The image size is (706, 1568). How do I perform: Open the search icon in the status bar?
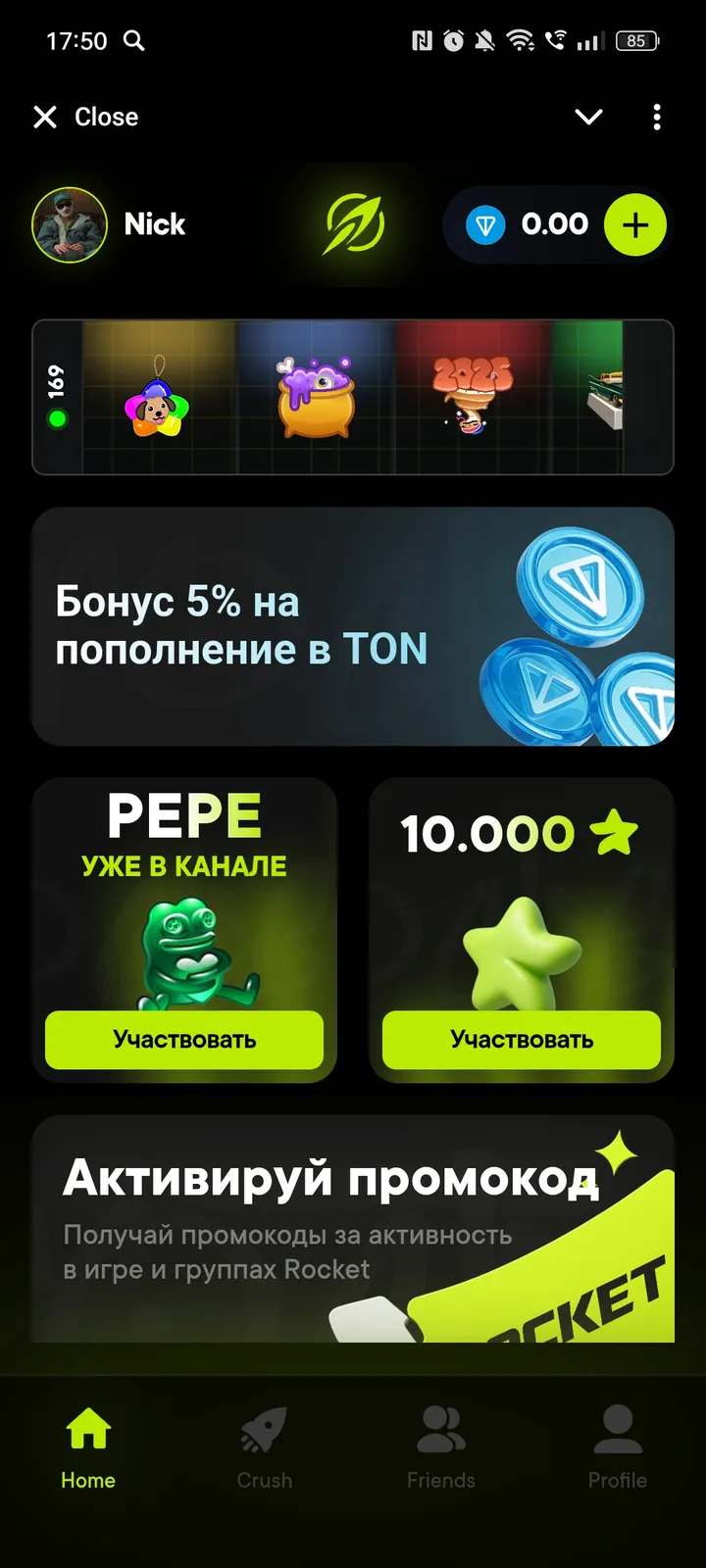[134, 41]
